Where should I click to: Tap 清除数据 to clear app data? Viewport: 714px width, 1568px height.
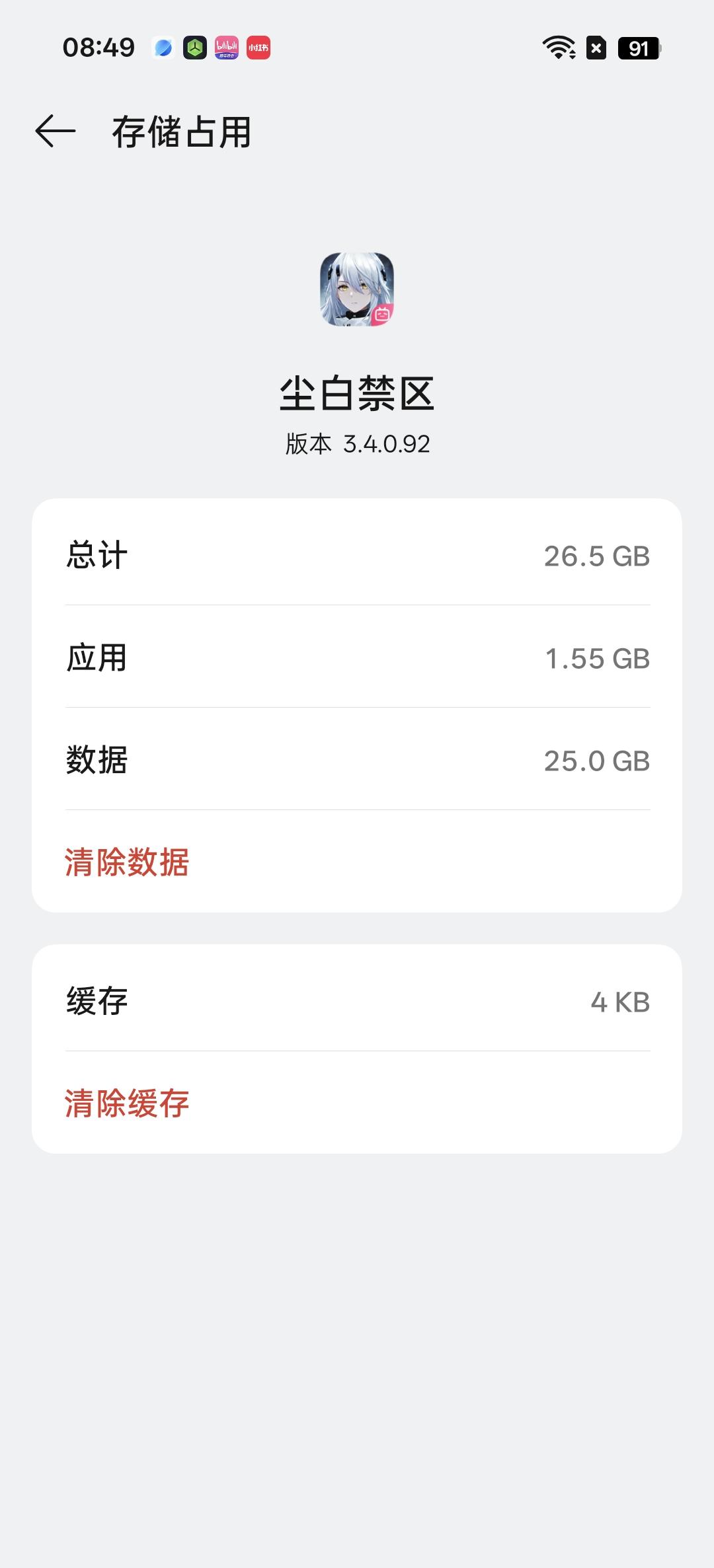click(127, 862)
